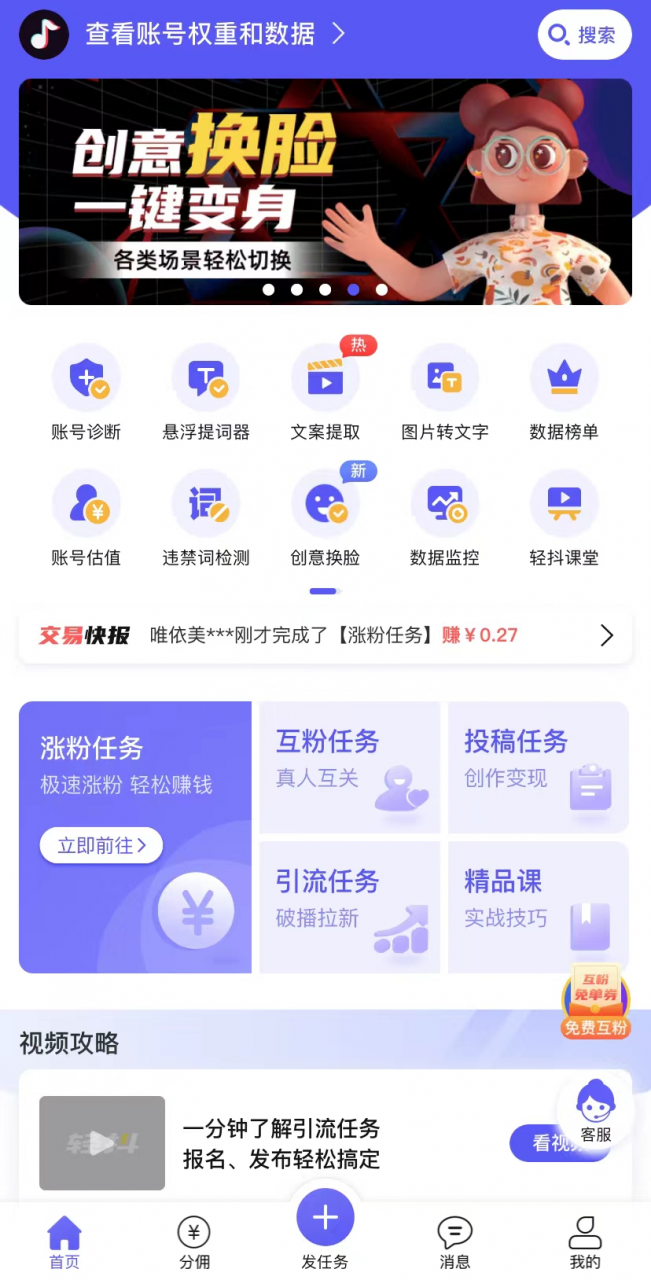This screenshot has height=1280, width=651.
Task: Tap the 发任务 plus button
Action: (325, 1220)
